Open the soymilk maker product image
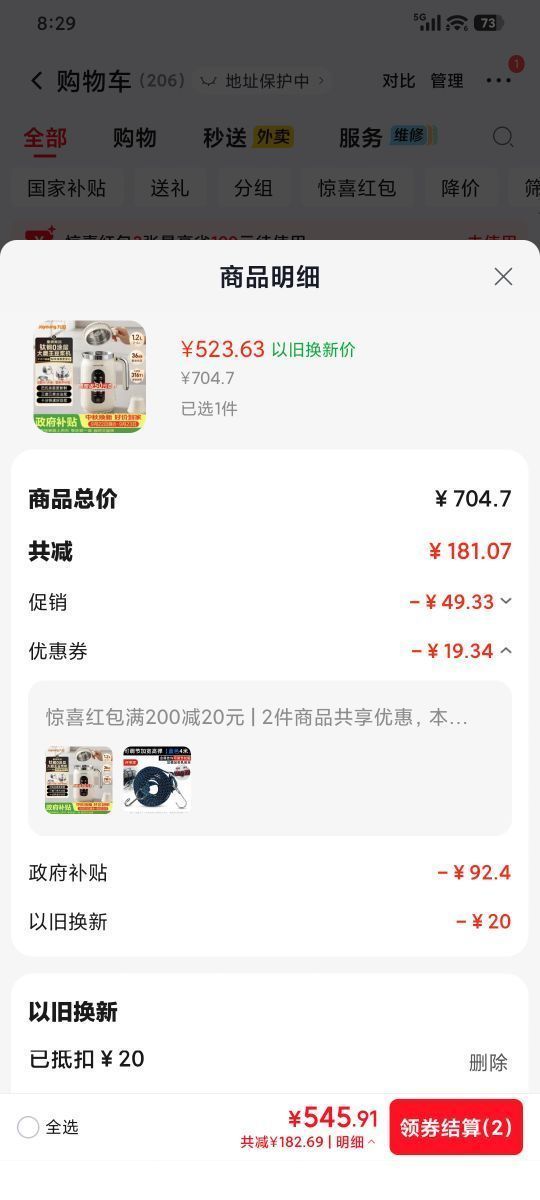 tap(90, 376)
